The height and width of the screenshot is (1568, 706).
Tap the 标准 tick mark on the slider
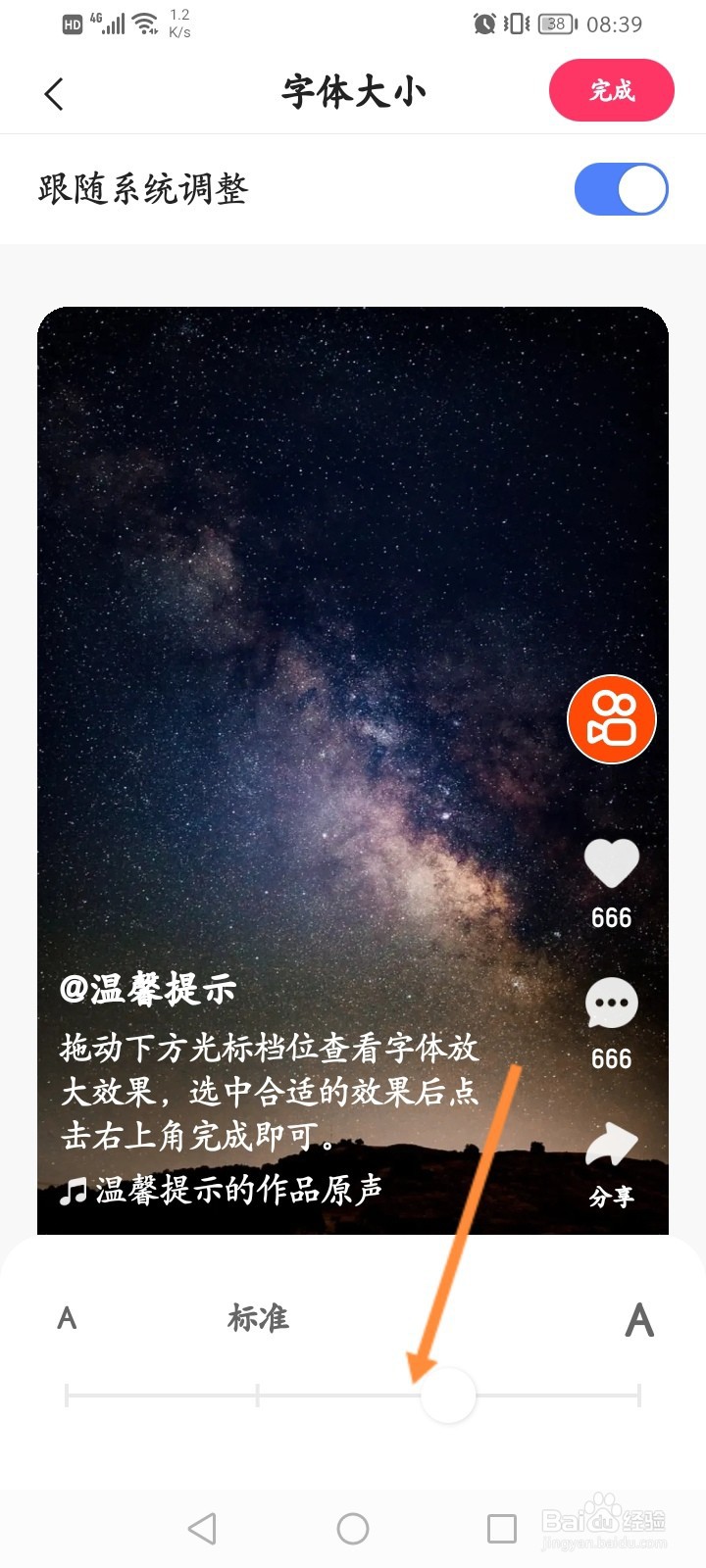257,1393
